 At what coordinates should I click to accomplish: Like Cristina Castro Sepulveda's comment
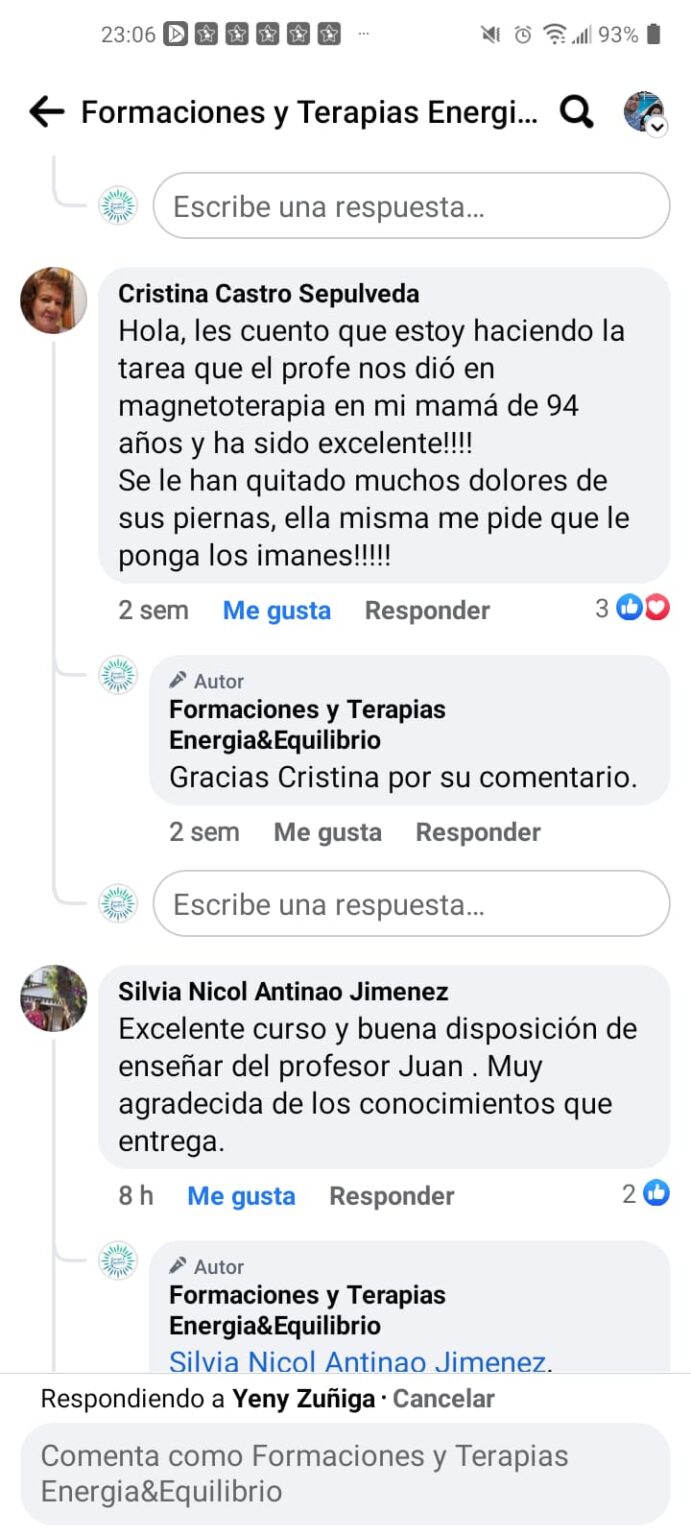[276, 610]
